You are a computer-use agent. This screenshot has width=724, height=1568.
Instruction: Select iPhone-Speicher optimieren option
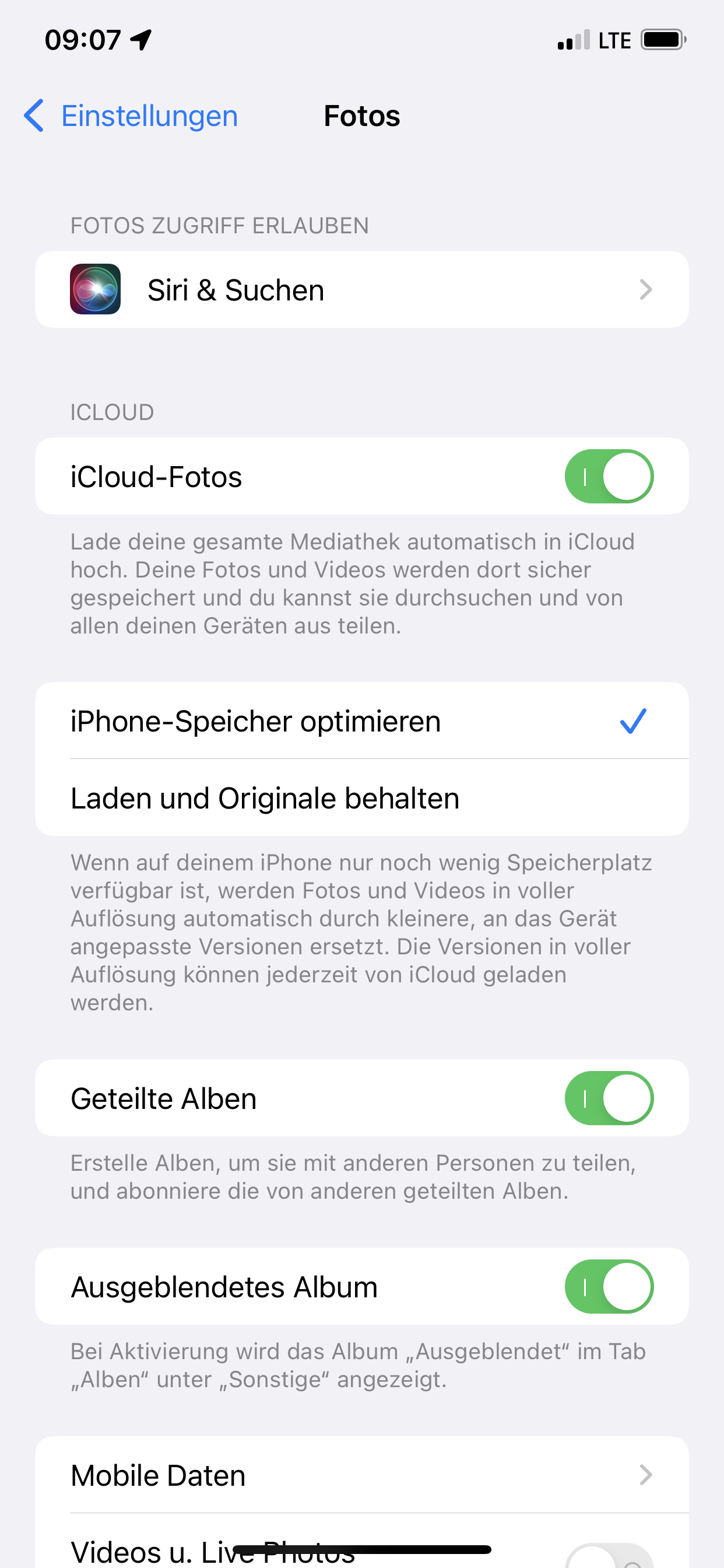361,722
